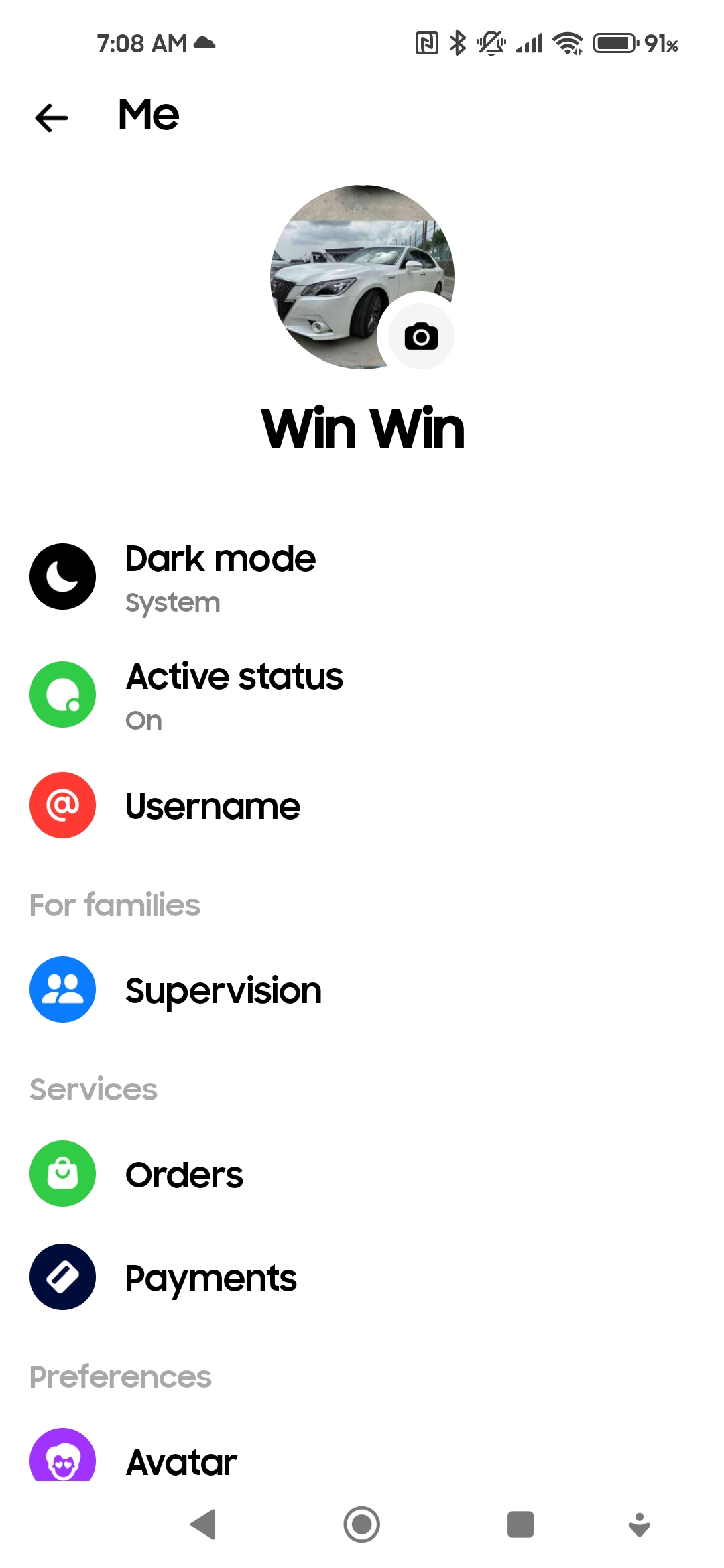Open the Win Win profile picture

click(362, 277)
